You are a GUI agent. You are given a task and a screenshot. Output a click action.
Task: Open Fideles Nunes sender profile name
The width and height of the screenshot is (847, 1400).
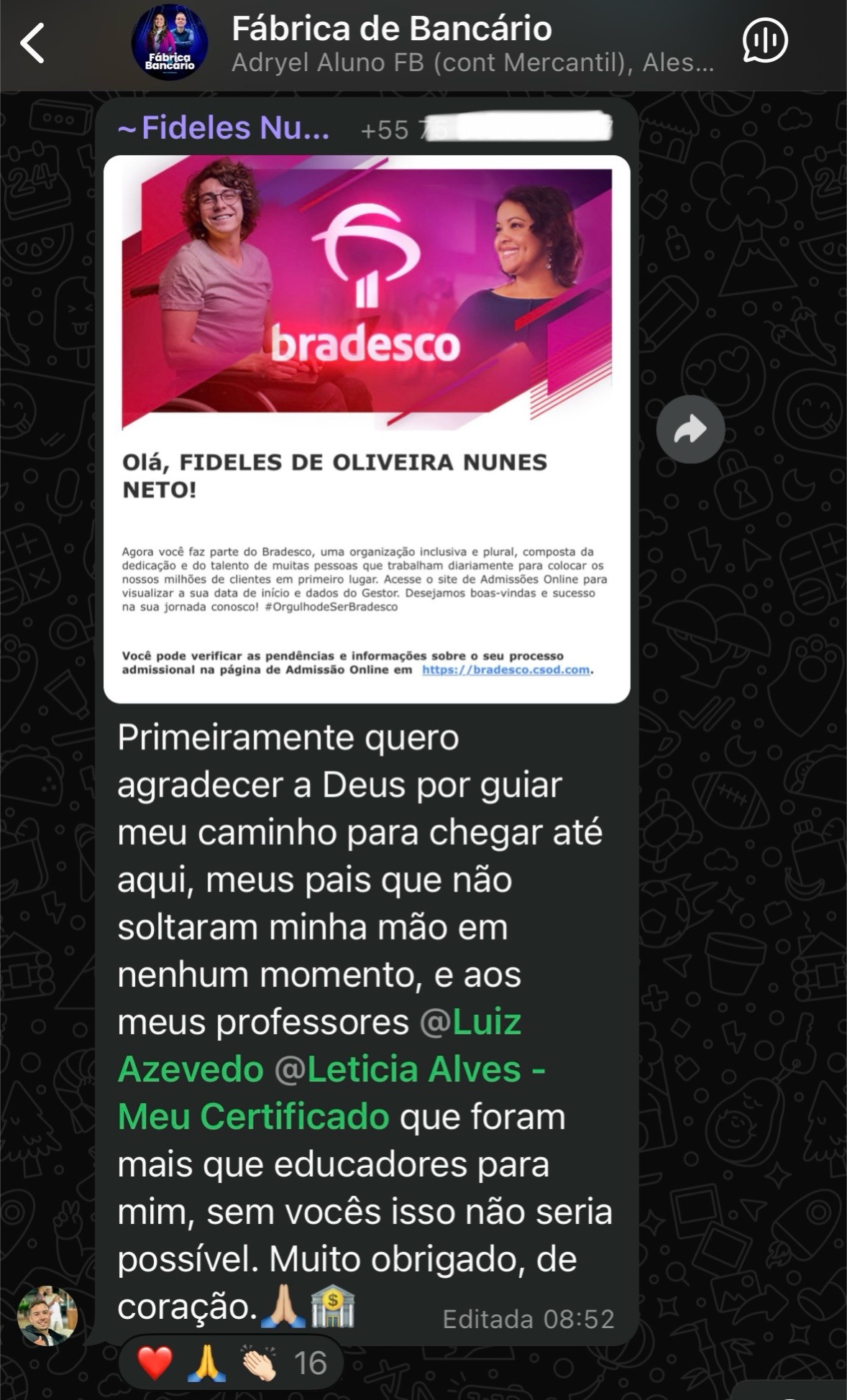coord(224,129)
